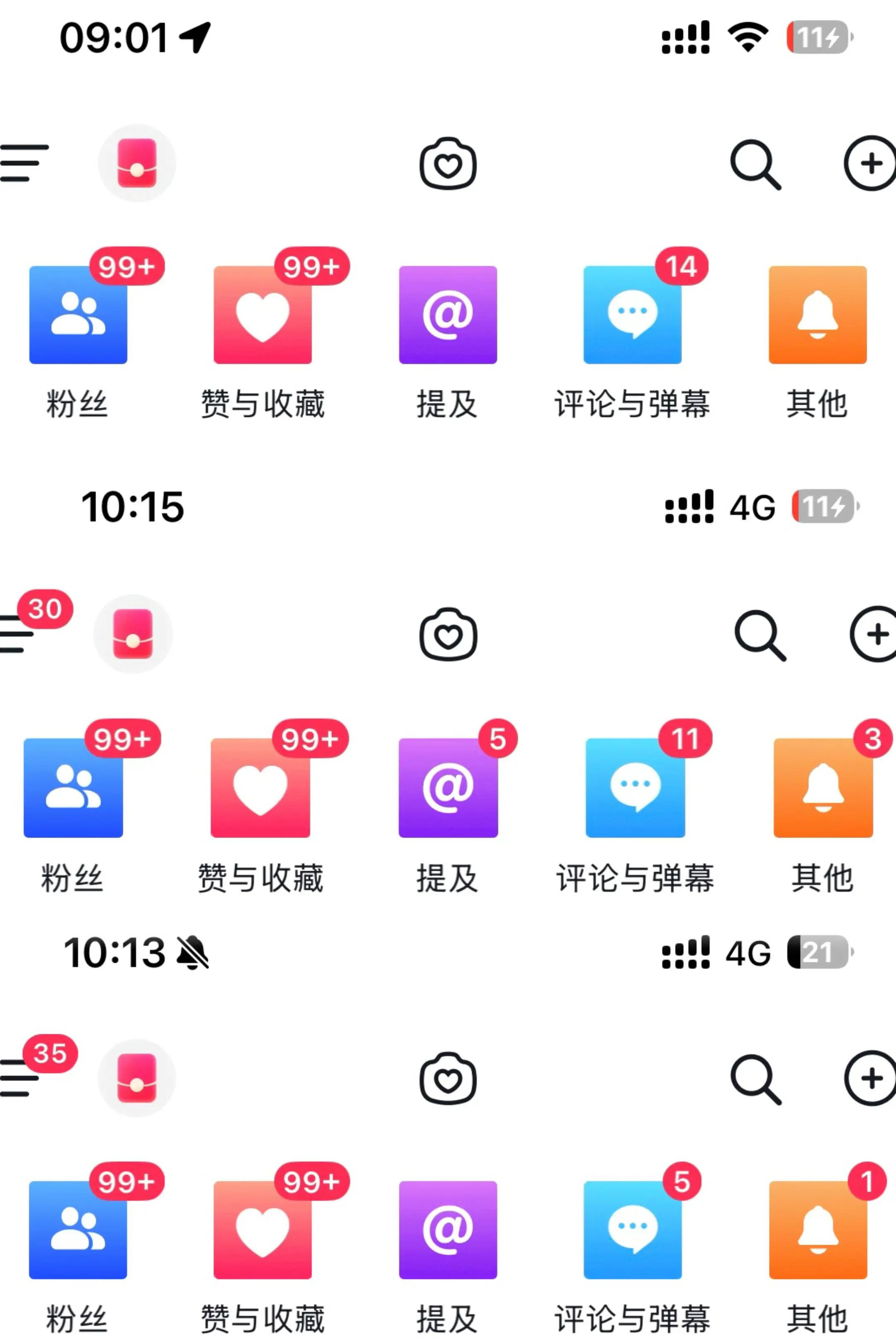The height and width of the screenshot is (1344, 896).
Task: Tap the red envelope avatar icon
Action: 136,163
